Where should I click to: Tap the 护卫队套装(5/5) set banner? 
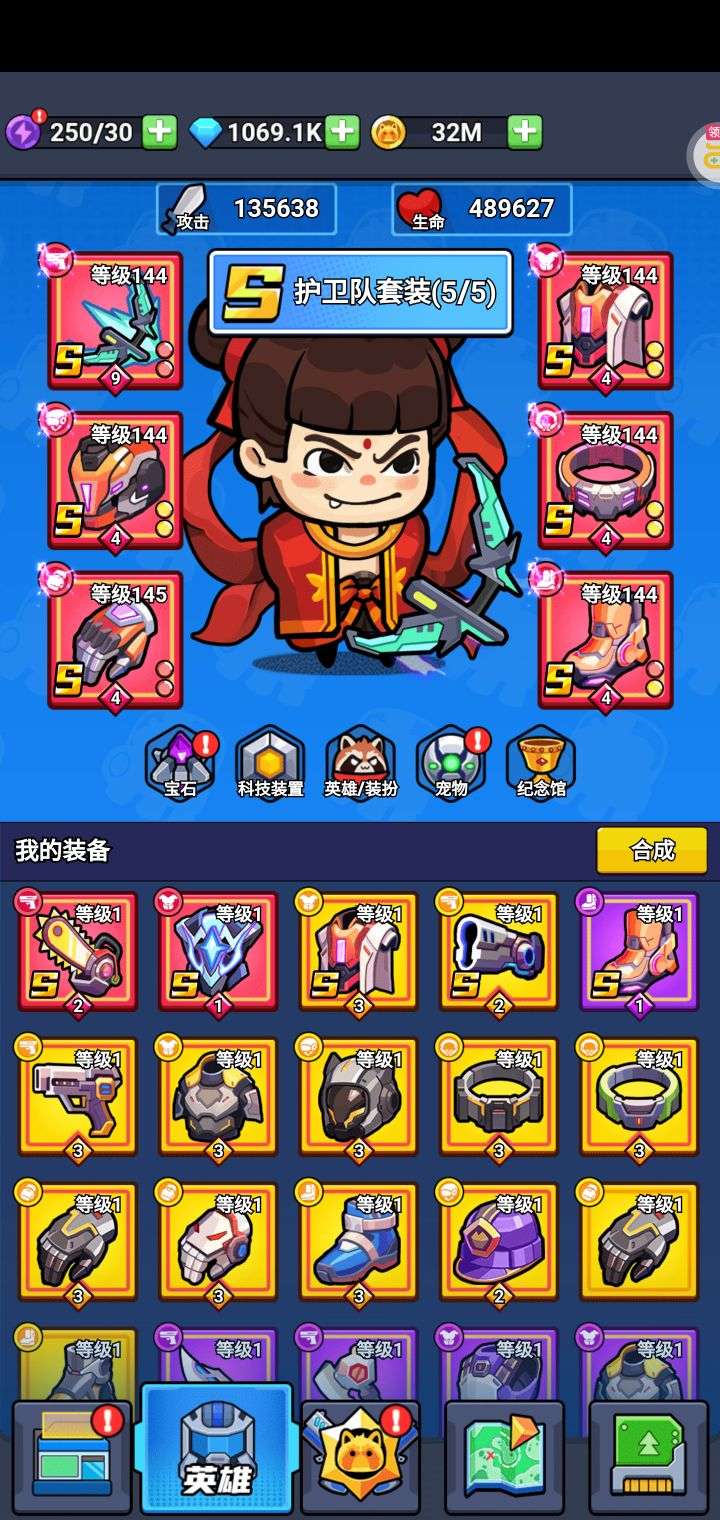(360, 292)
